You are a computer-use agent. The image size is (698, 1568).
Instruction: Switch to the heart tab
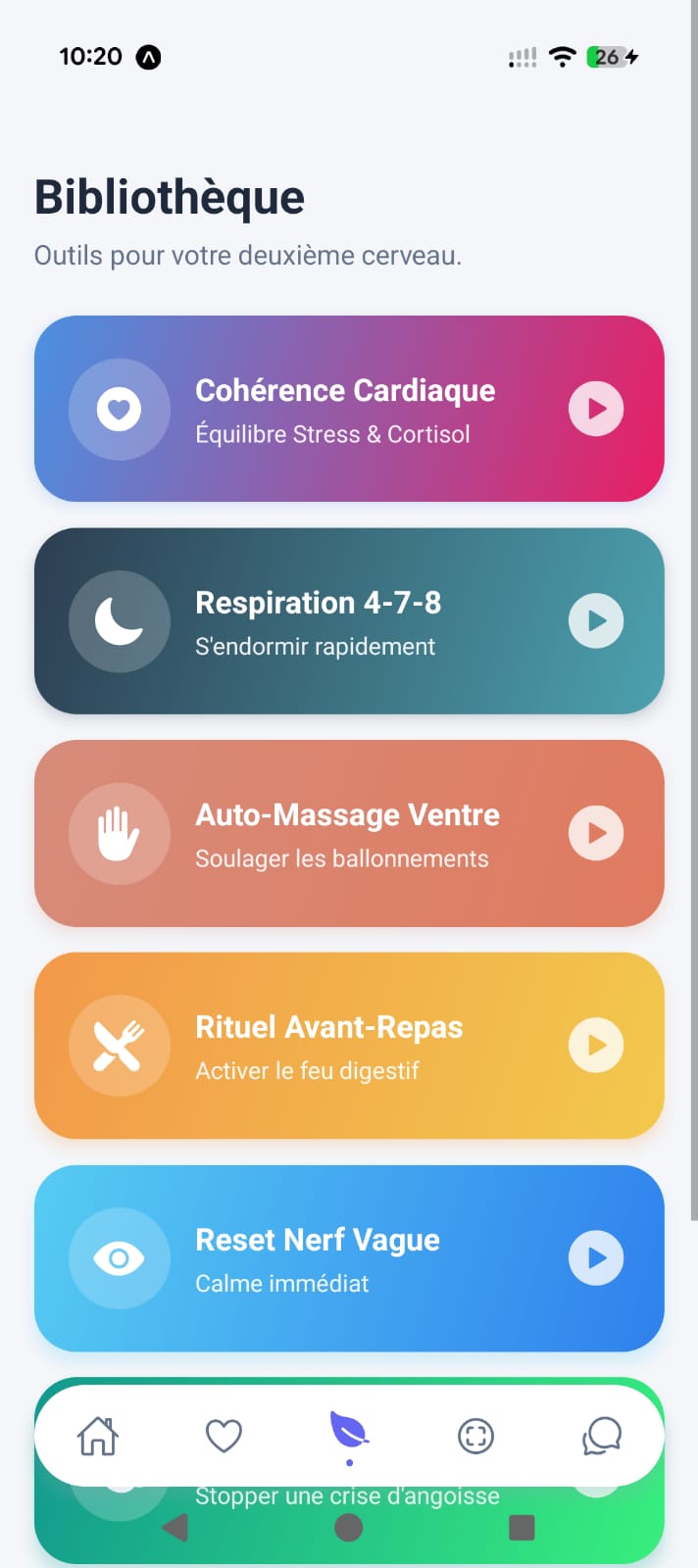224,1437
